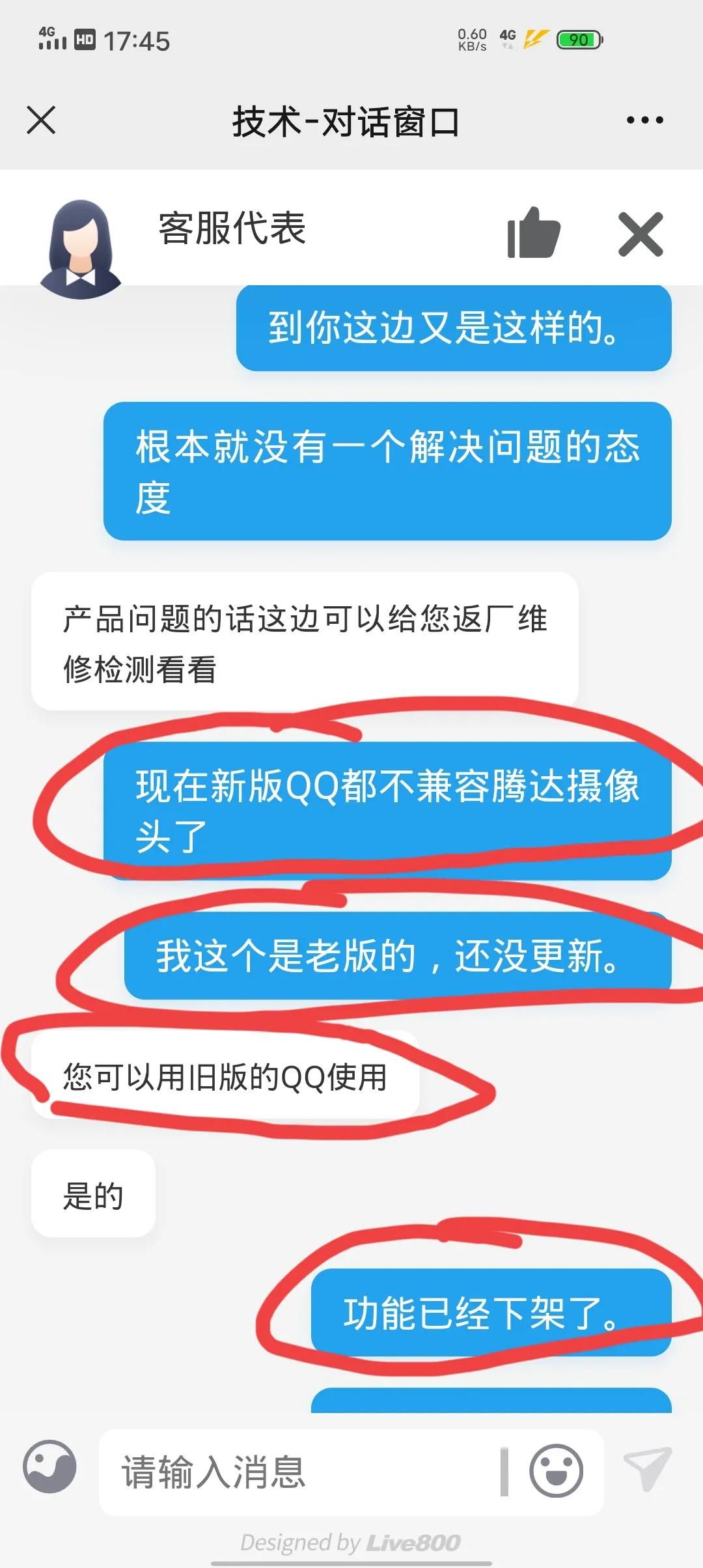
Task: Send the message with the paper plane
Action: click(648, 1469)
